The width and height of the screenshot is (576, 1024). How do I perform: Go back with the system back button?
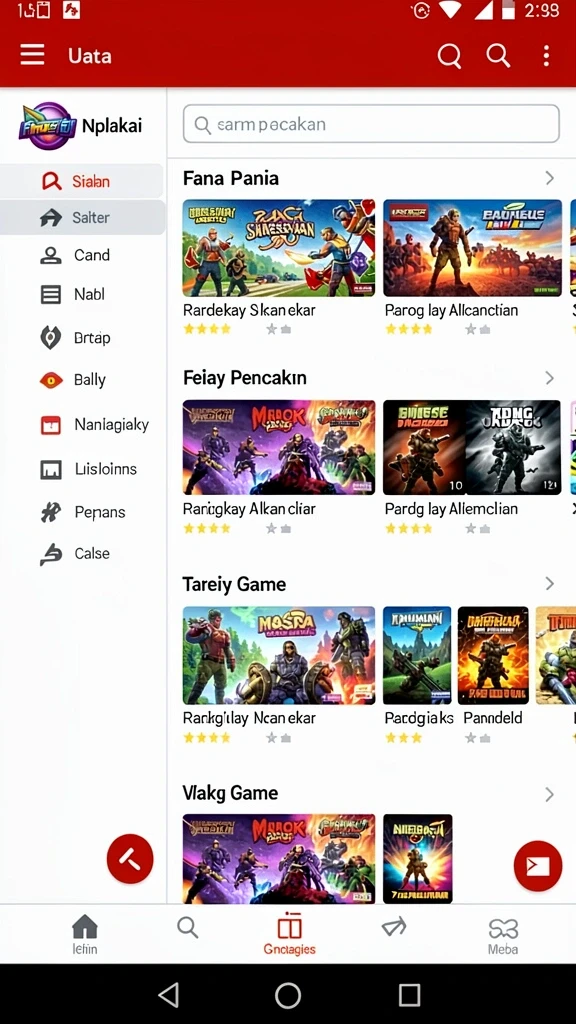[168, 995]
